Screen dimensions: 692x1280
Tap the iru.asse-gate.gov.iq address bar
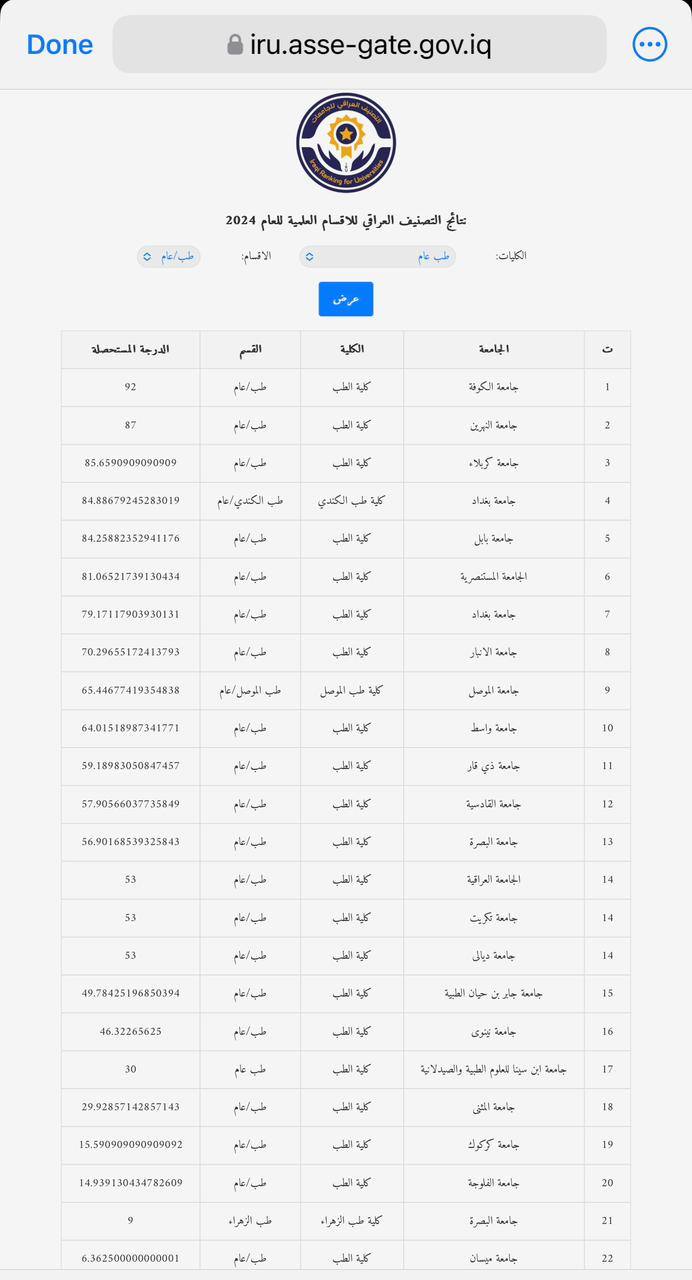[360, 45]
